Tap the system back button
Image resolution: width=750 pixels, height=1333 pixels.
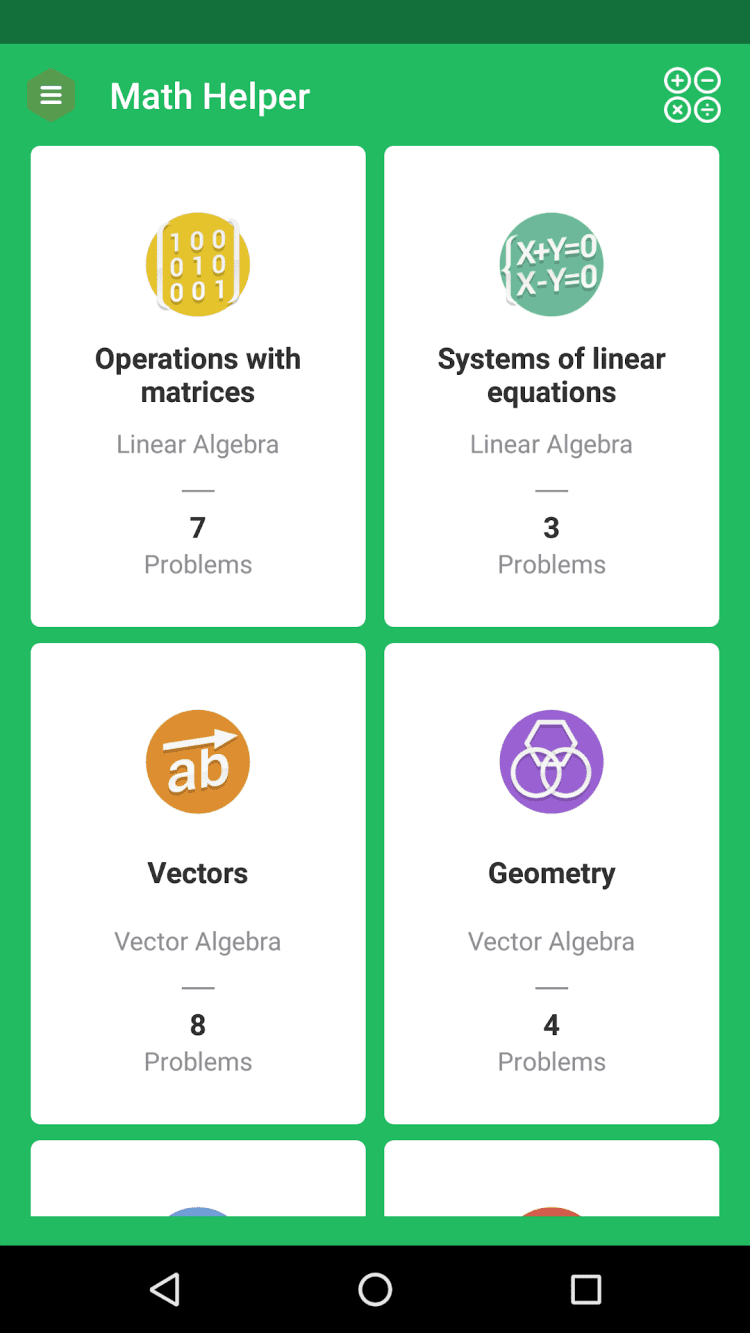tap(165, 1289)
